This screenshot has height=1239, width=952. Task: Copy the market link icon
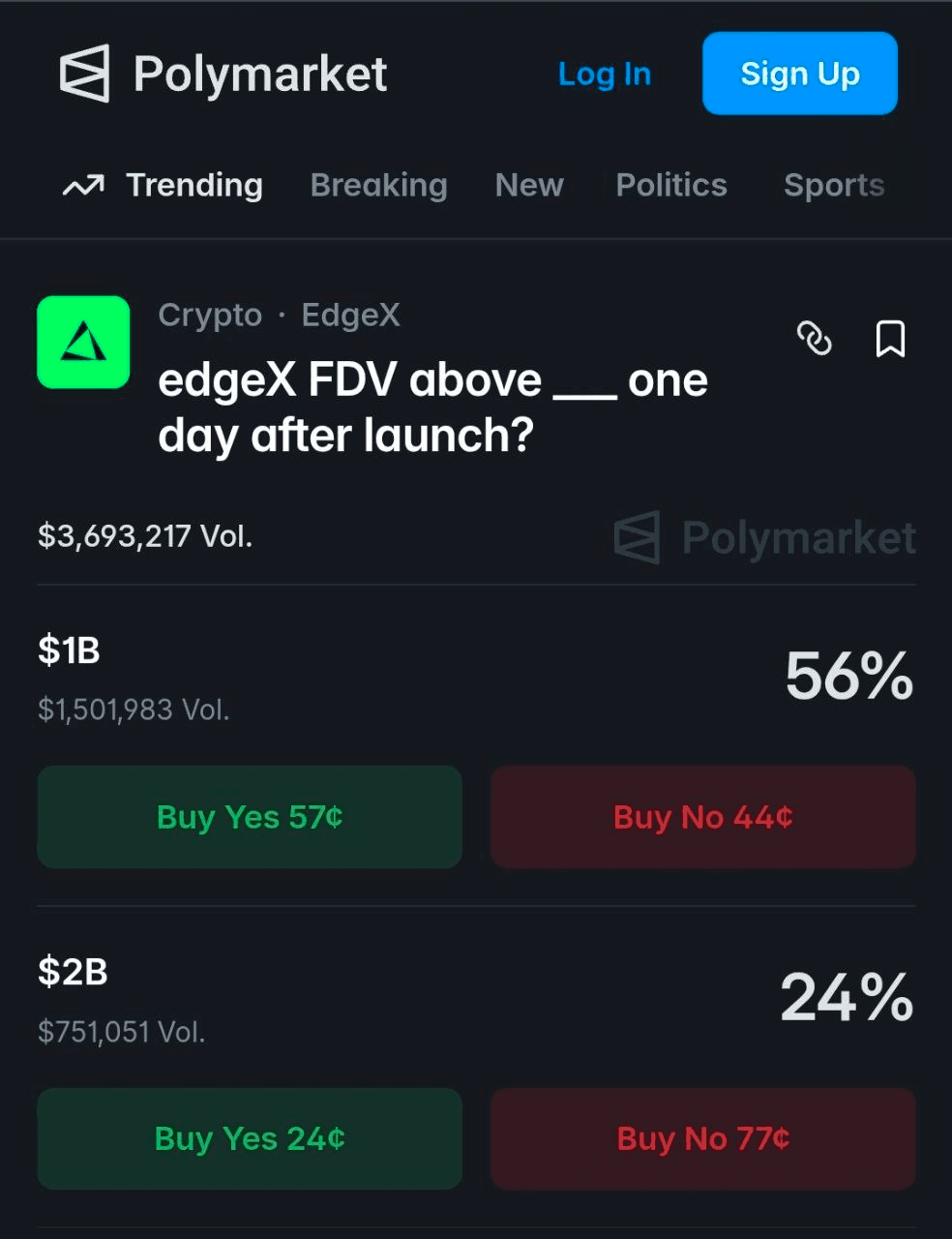pyautogui.click(x=814, y=339)
